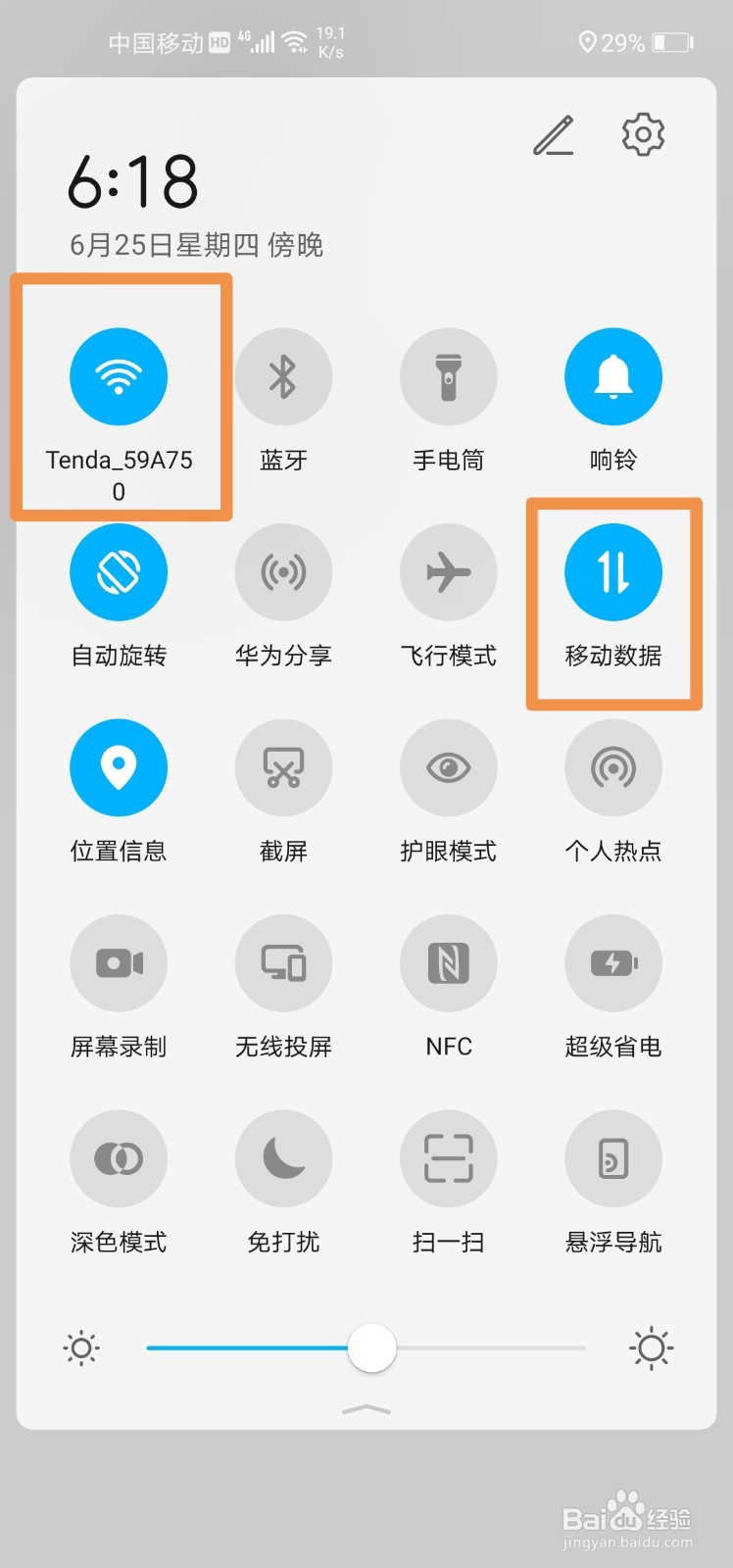The height and width of the screenshot is (1568, 733).
Task: Disable auto-rotate (自动旋转)
Action: tap(119, 572)
